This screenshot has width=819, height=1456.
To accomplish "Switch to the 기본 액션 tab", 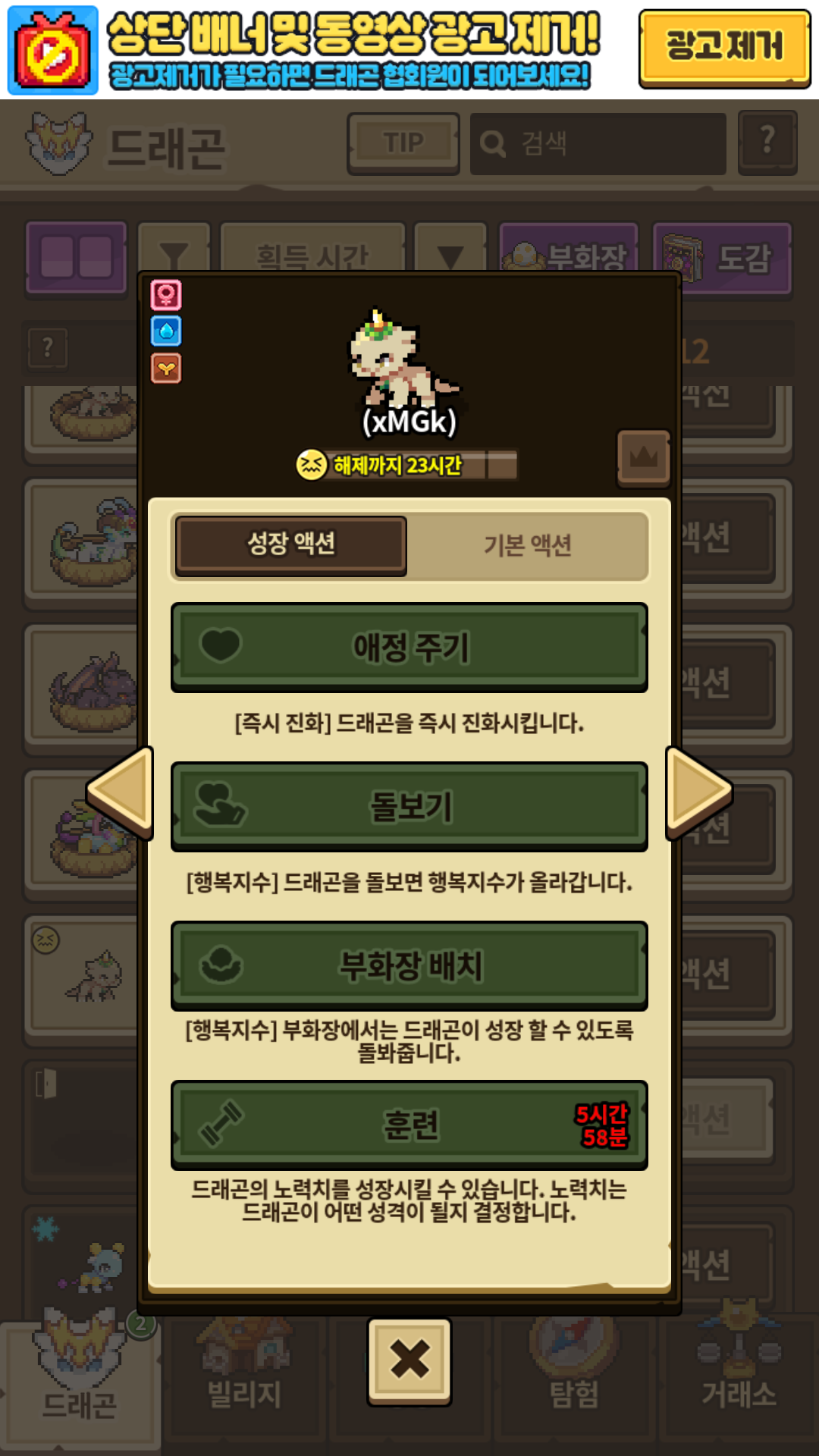I will pos(528,545).
